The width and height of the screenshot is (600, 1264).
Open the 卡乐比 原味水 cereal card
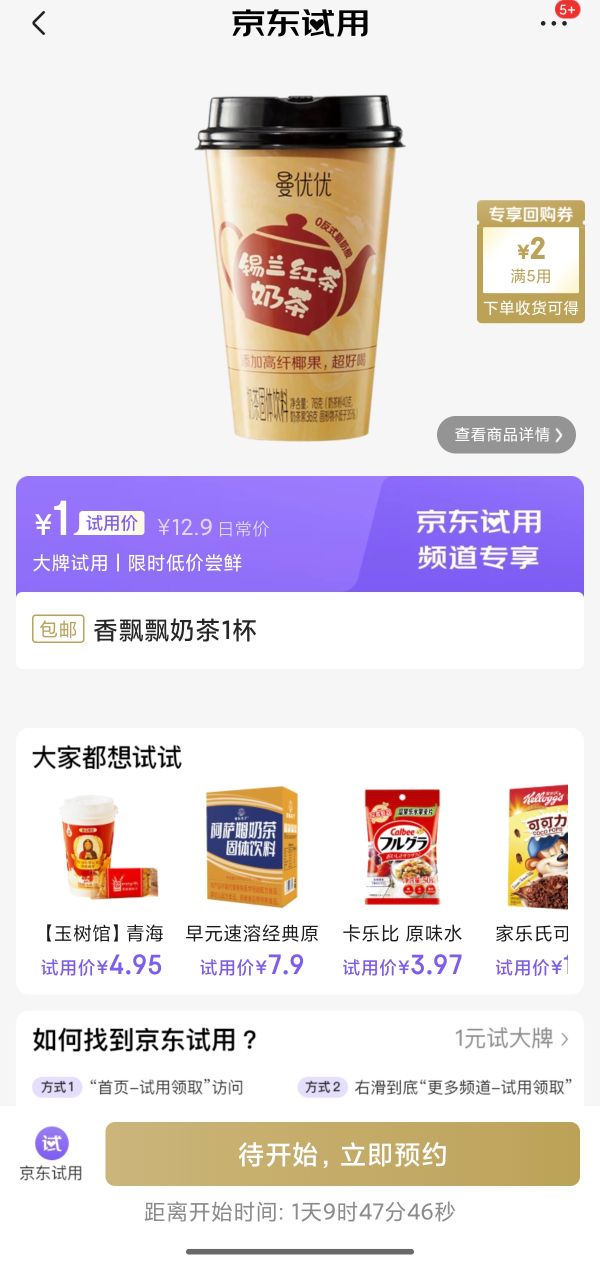[x=402, y=880]
